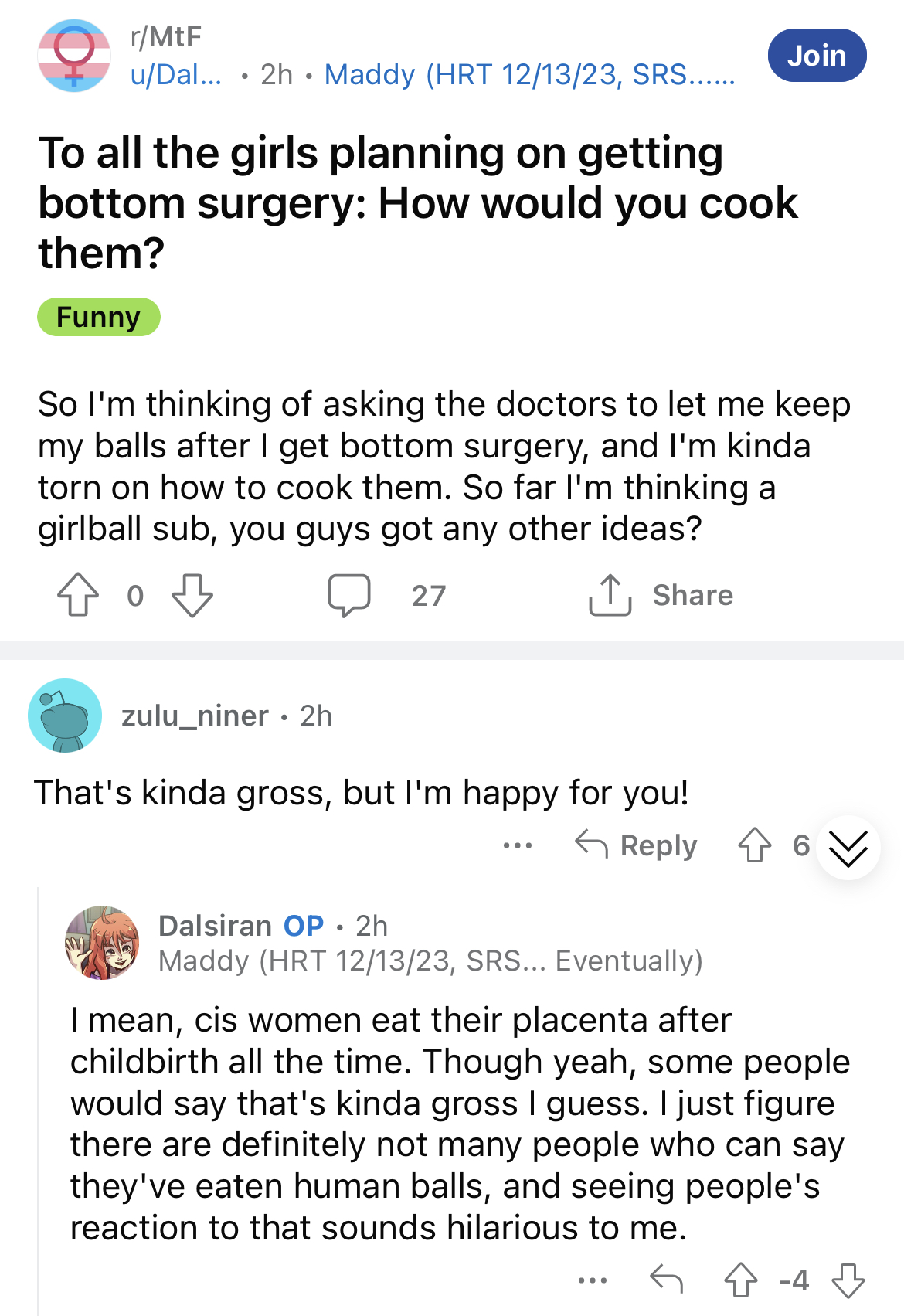This screenshot has width=904, height=1316.
Task: Open the r/MtF subreddit avatar
Action: pyautogui.click(x=74, y=56)
